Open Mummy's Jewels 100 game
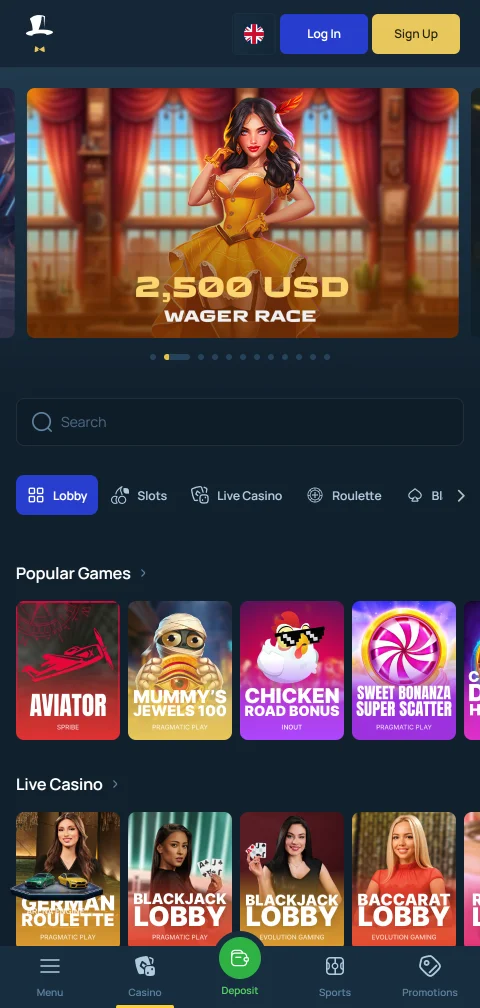 coord(180,670)
